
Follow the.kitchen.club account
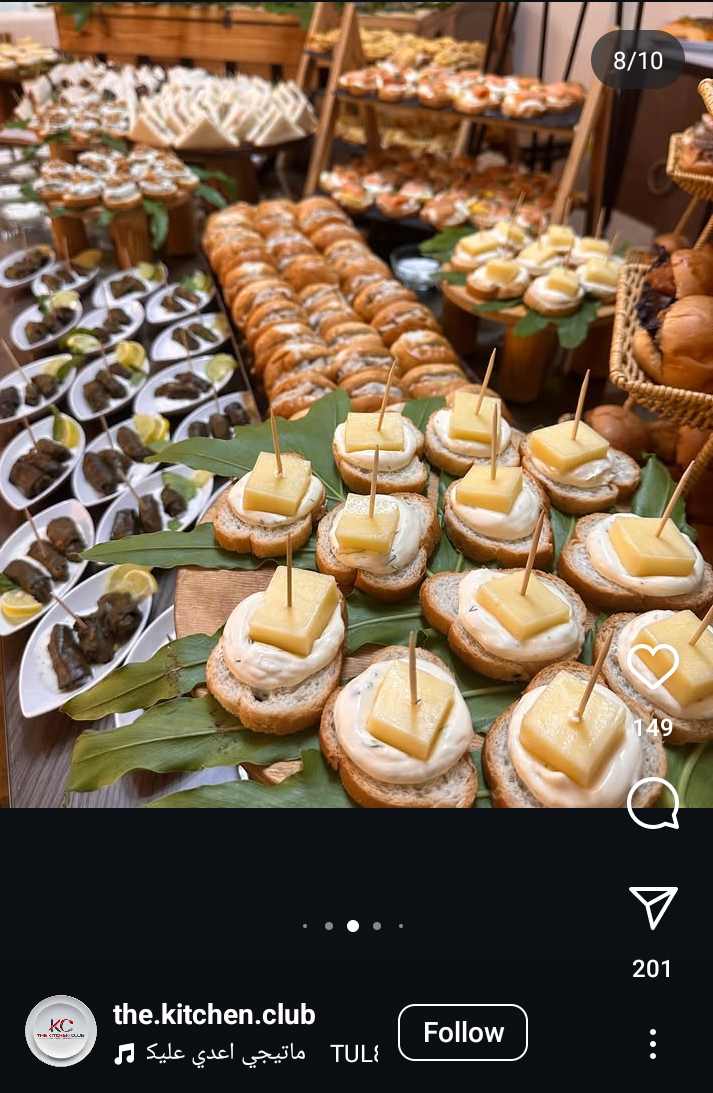click(x=462, y=1032)
